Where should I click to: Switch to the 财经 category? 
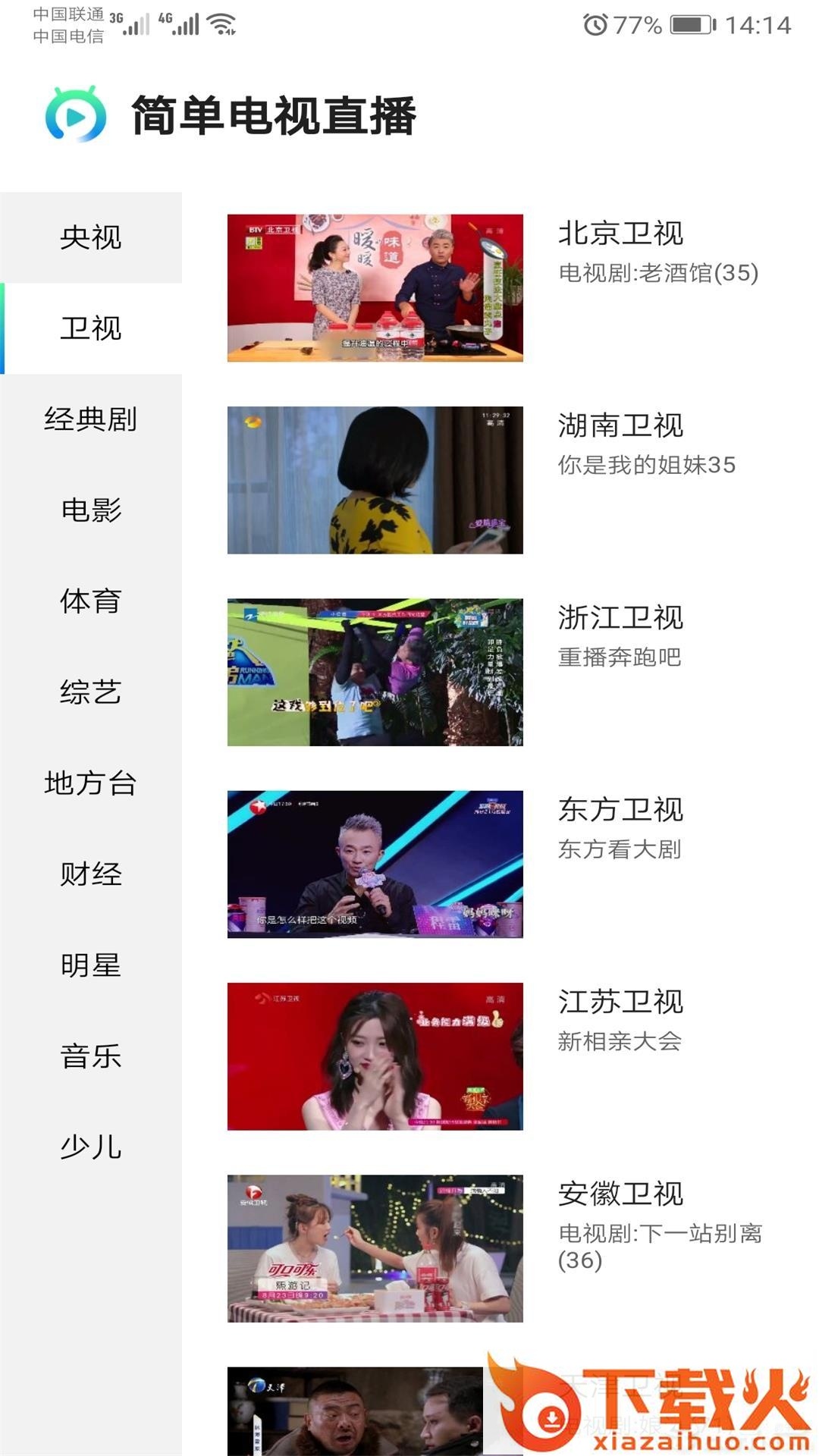tap(91, 874)
